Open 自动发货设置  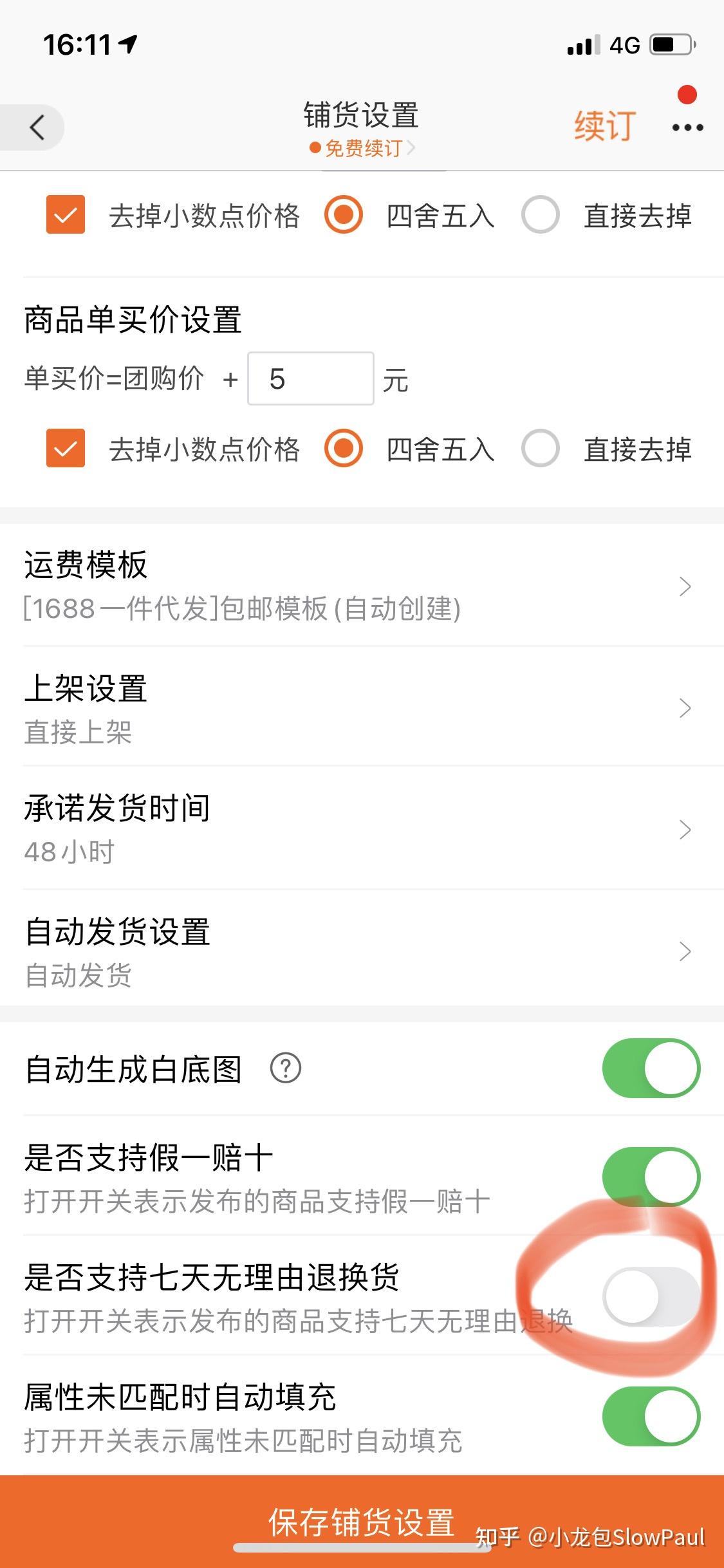coord(362,951)
